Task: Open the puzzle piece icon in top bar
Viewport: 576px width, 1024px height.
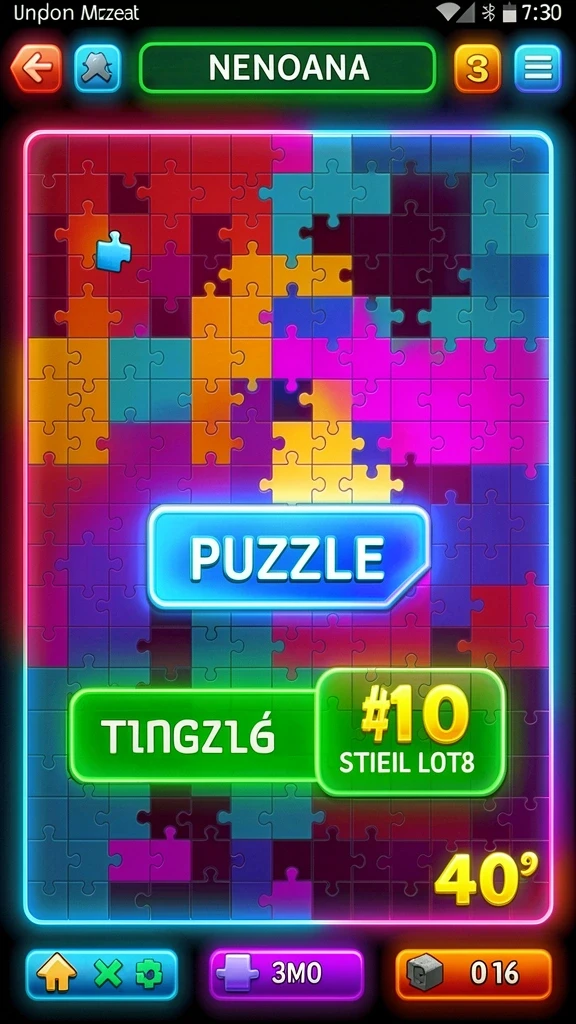Action: 98,68
